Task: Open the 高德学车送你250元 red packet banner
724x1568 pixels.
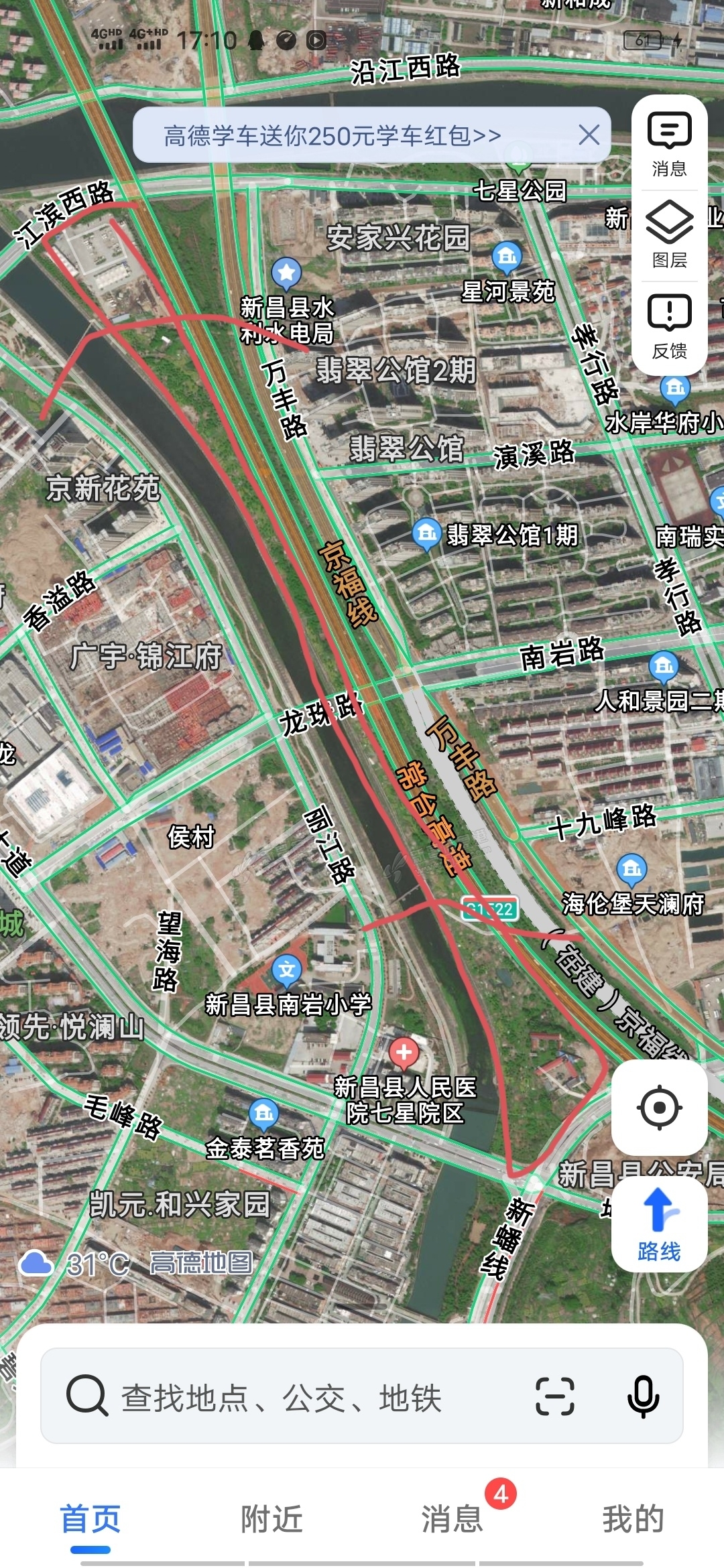Action: [x=333, y=135]
